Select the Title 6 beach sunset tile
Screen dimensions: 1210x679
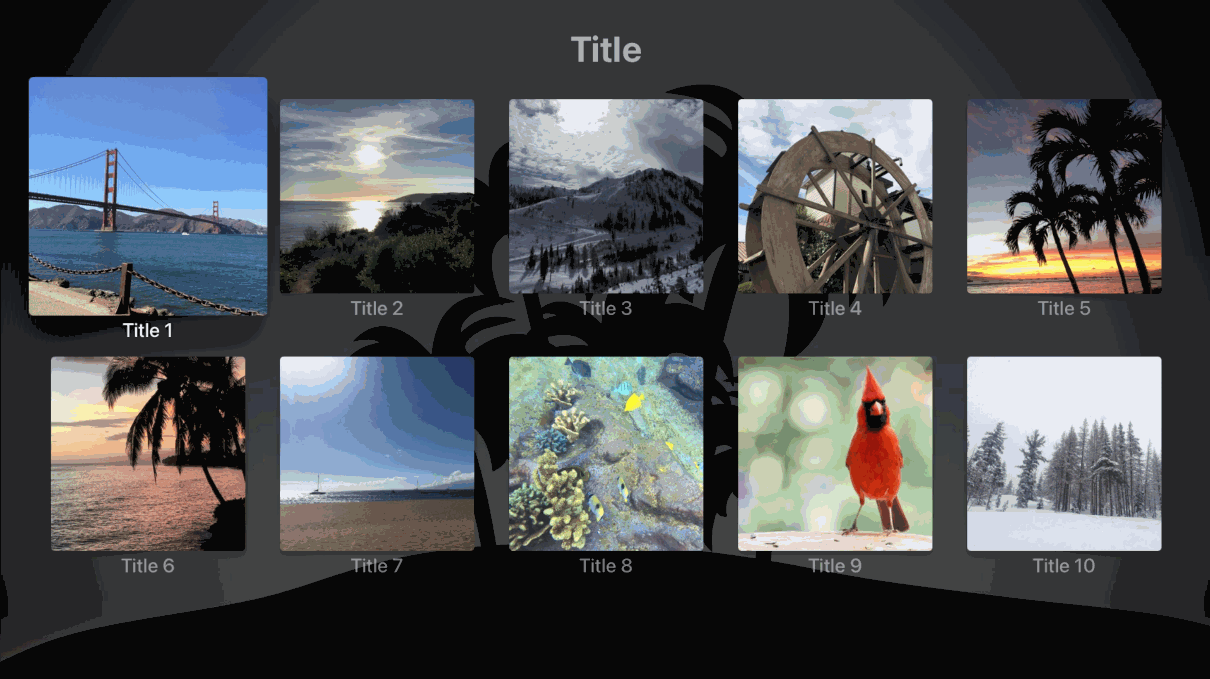(148, 453)
